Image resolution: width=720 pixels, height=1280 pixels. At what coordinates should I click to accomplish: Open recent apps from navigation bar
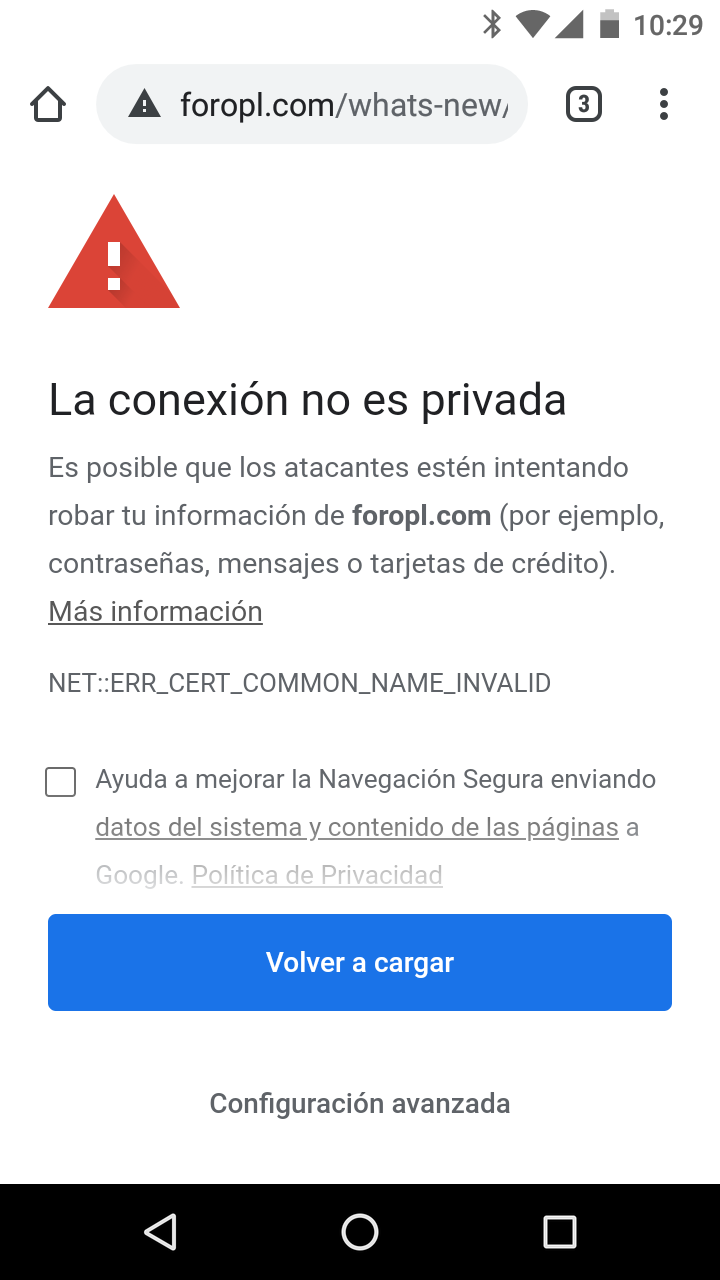(x=560, y=1232)
